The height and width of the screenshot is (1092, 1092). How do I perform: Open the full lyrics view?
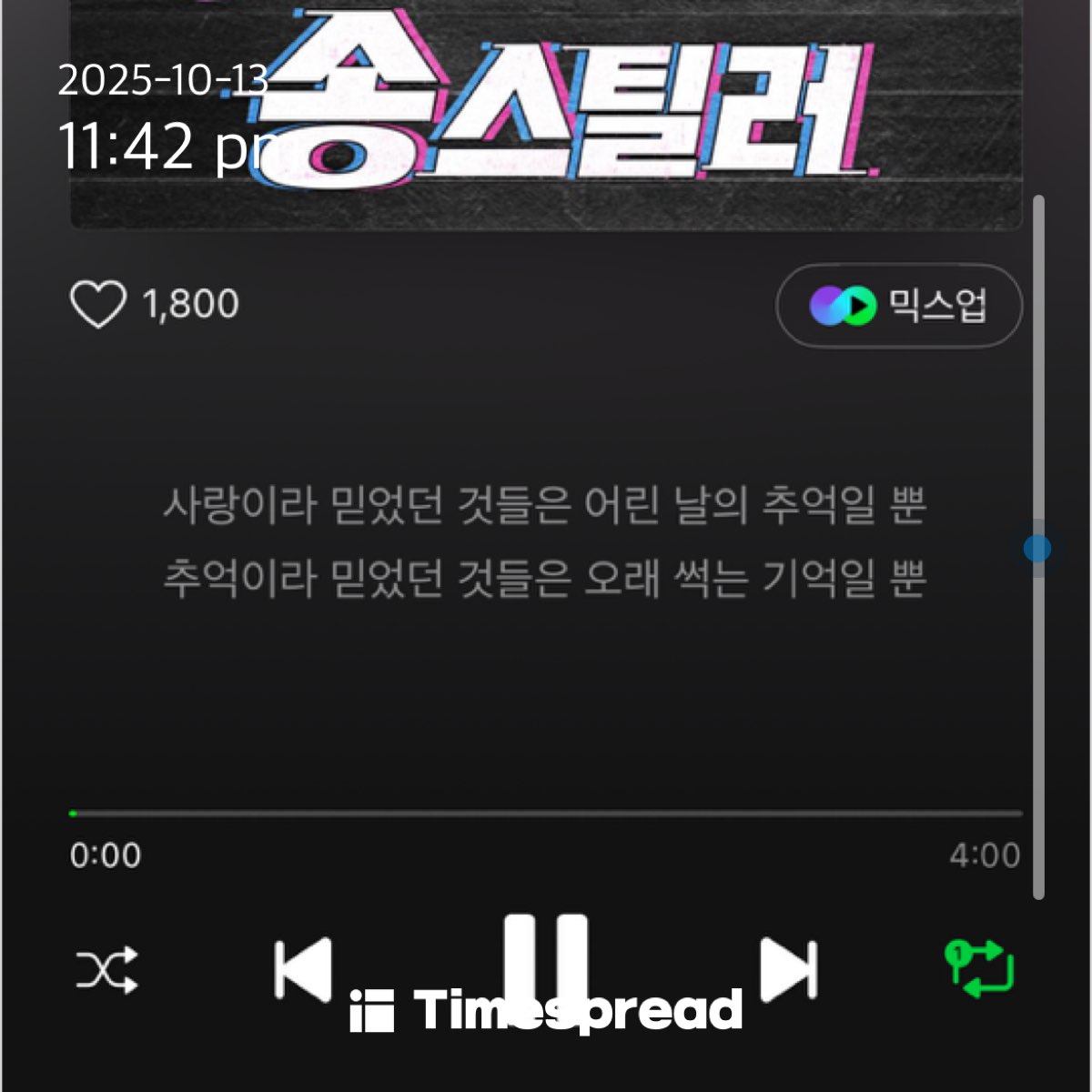(544, 542)
